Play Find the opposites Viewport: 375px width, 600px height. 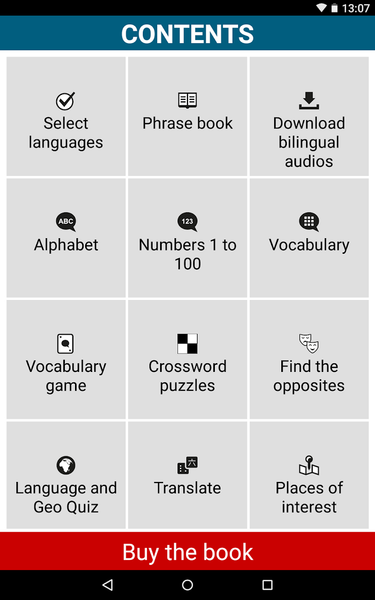coord(309,360)
